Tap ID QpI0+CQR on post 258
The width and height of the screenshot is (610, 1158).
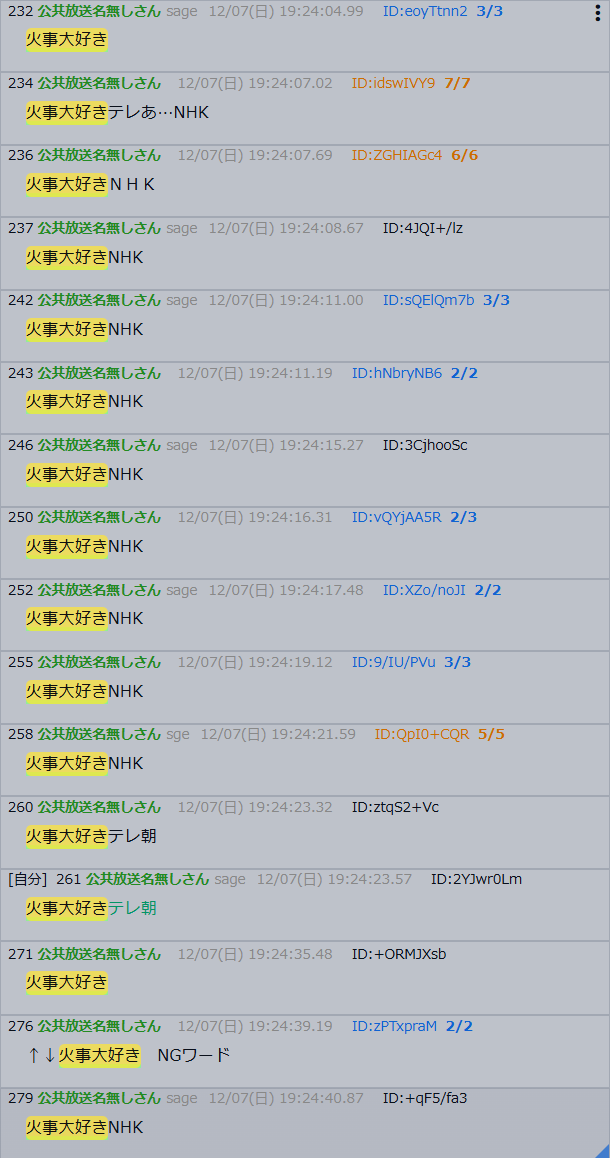pos(421,734)
